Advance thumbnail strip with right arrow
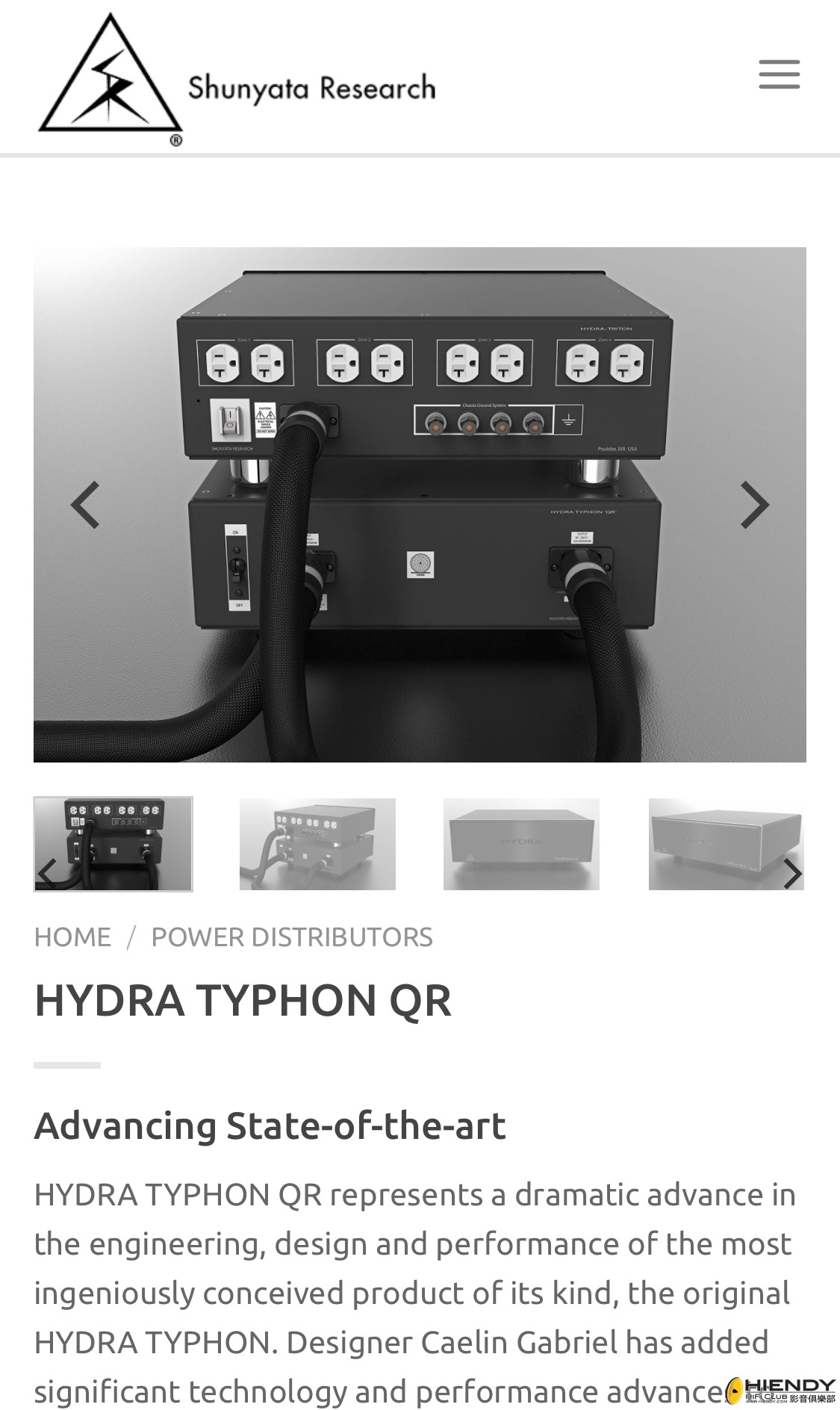The width and height of the screenshot is (840, 1410). coord(791,874)
